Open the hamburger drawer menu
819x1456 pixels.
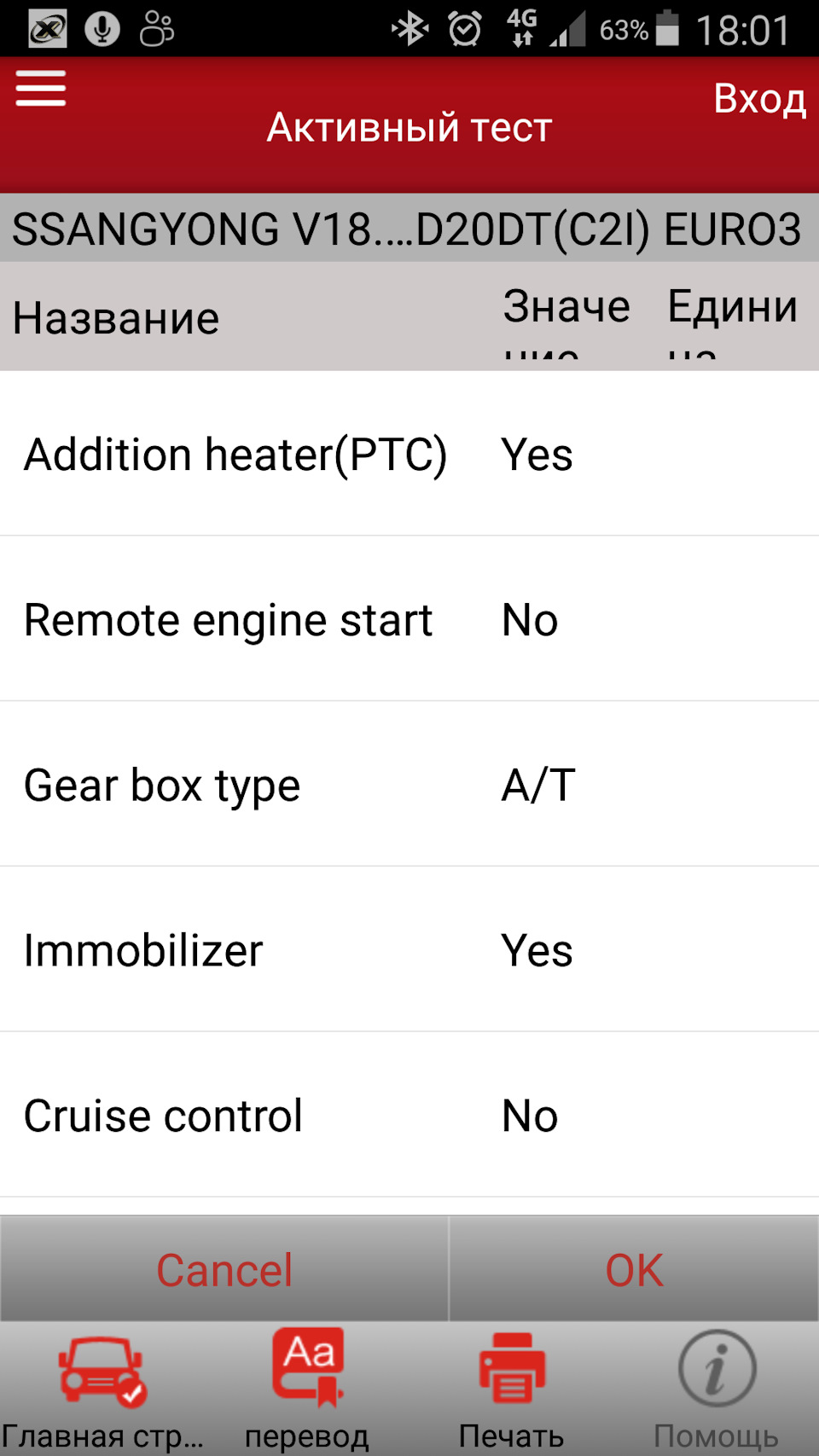point(41,89)
